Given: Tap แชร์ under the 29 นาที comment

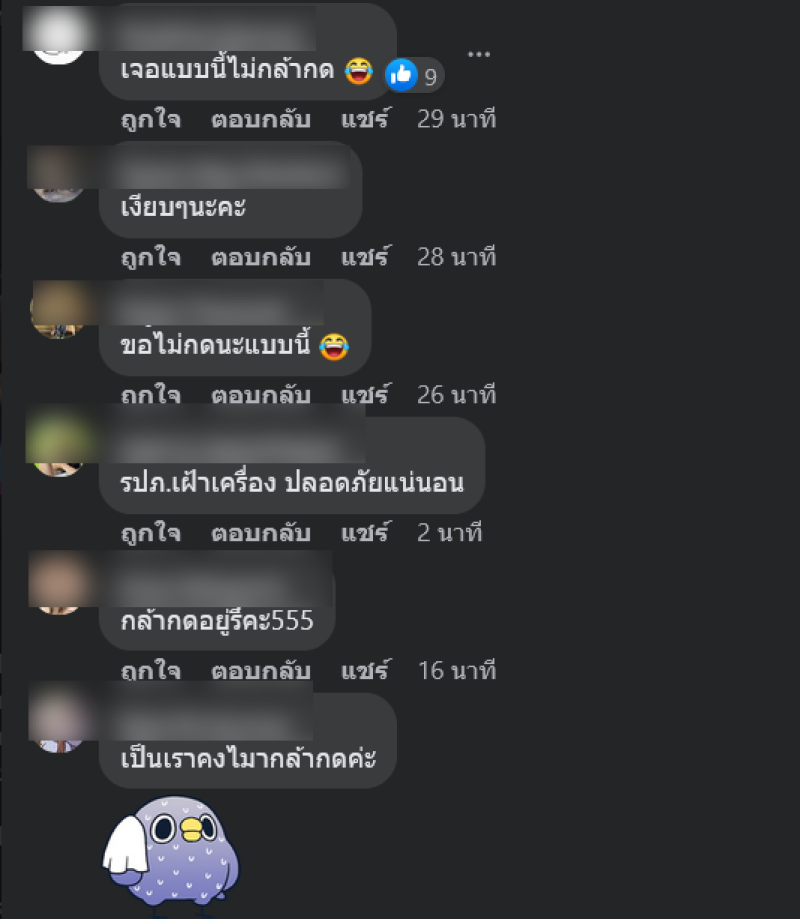Looking at the screenshot, I should [x=365, y=120].
